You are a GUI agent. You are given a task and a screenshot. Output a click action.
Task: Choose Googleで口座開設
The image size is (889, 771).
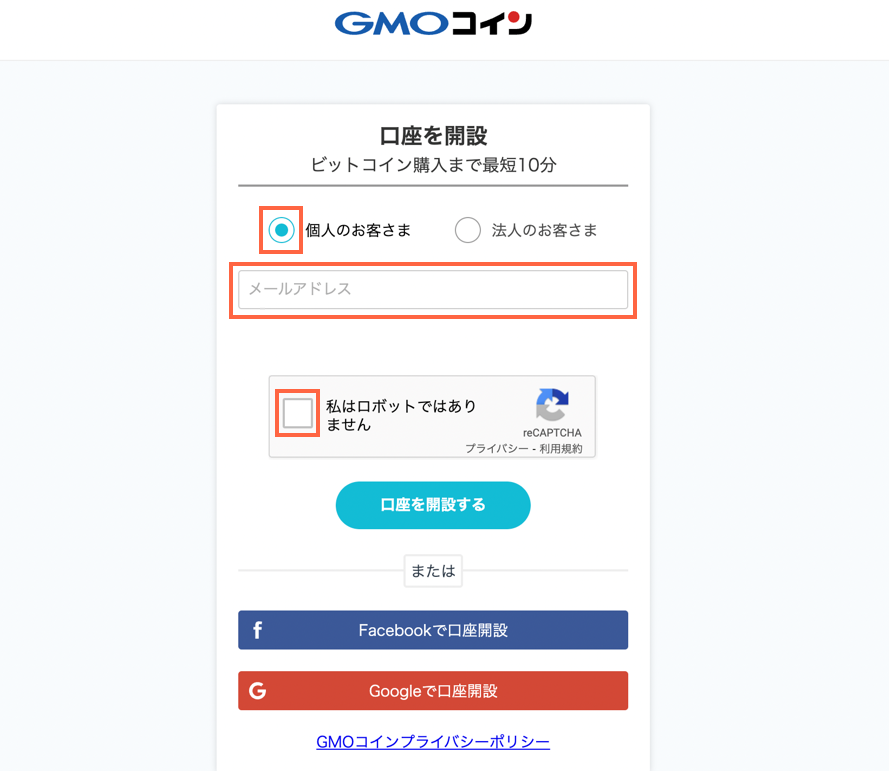pos(432,690)
